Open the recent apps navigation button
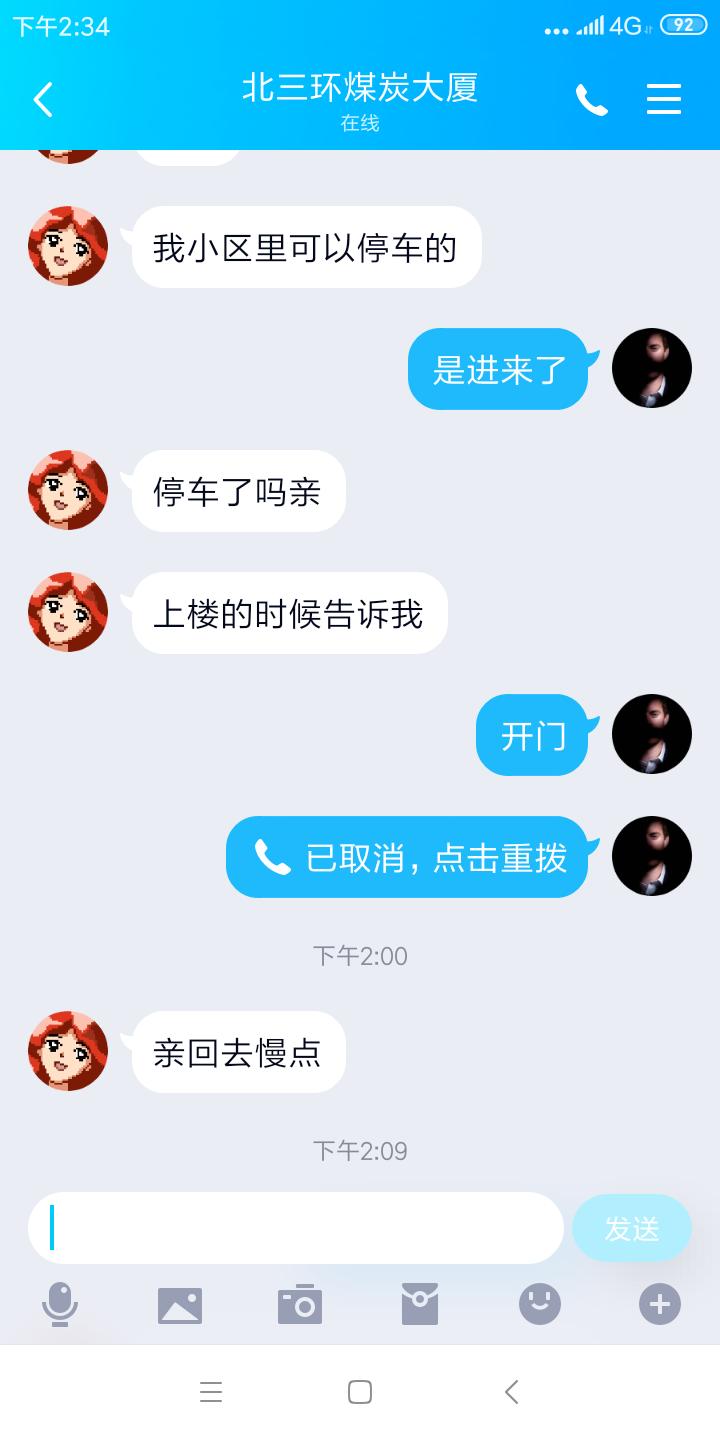 [211, 1390]
